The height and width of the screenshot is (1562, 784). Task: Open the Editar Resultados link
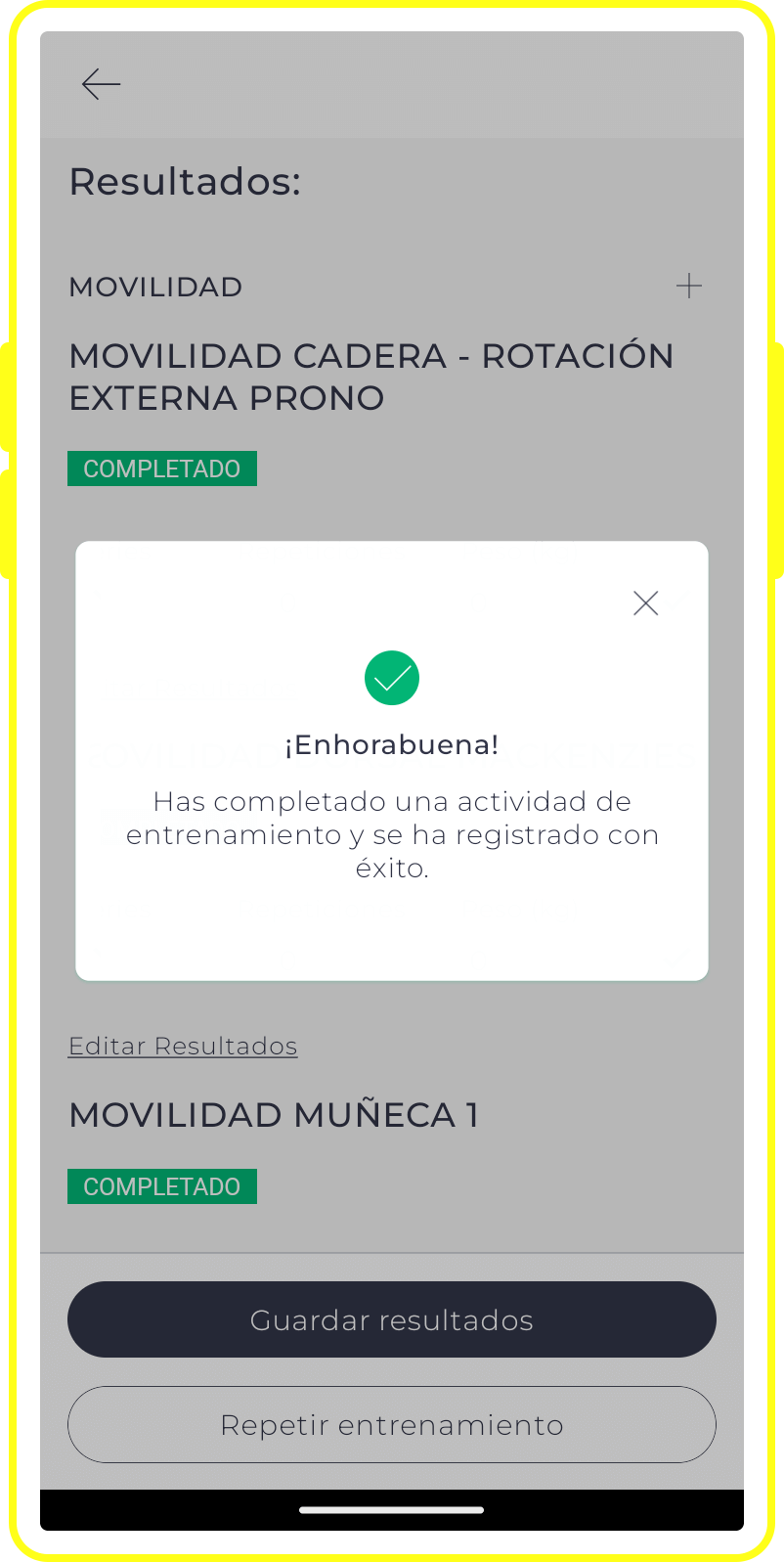click(183, 1046)
